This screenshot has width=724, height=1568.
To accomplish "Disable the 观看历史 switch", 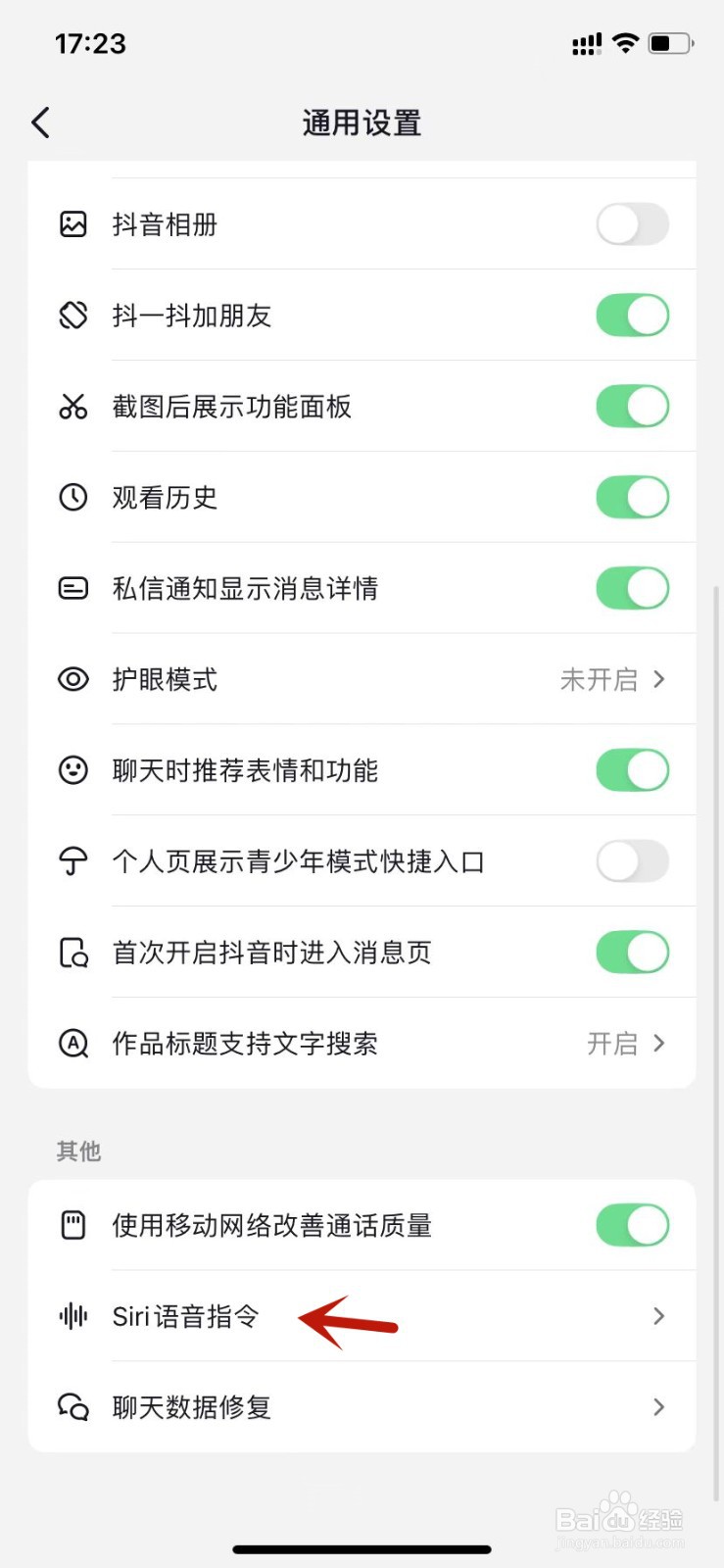I will pos(632,497).
